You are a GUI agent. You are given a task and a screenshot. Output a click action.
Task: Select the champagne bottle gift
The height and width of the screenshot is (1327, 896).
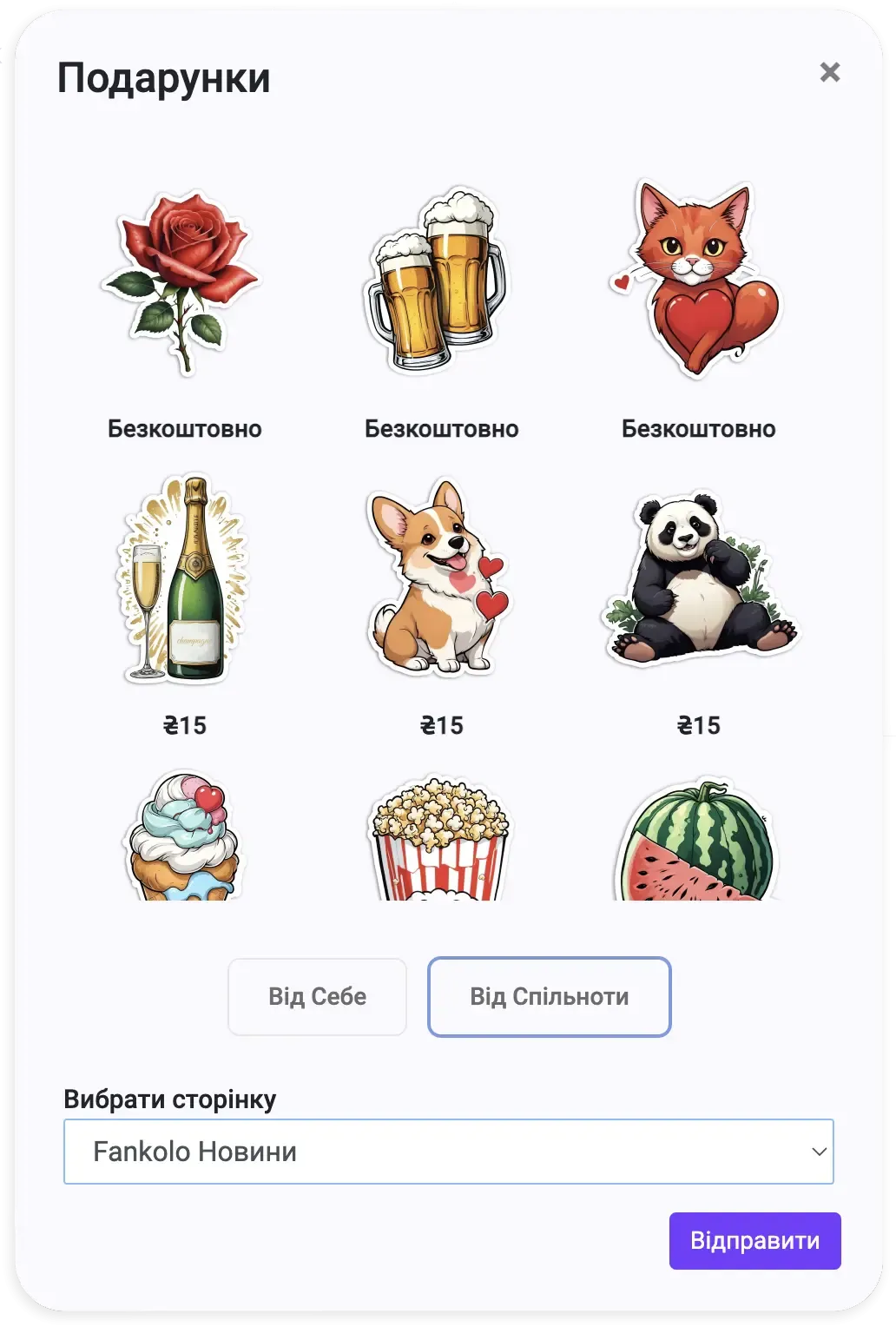tap(183, 578)
